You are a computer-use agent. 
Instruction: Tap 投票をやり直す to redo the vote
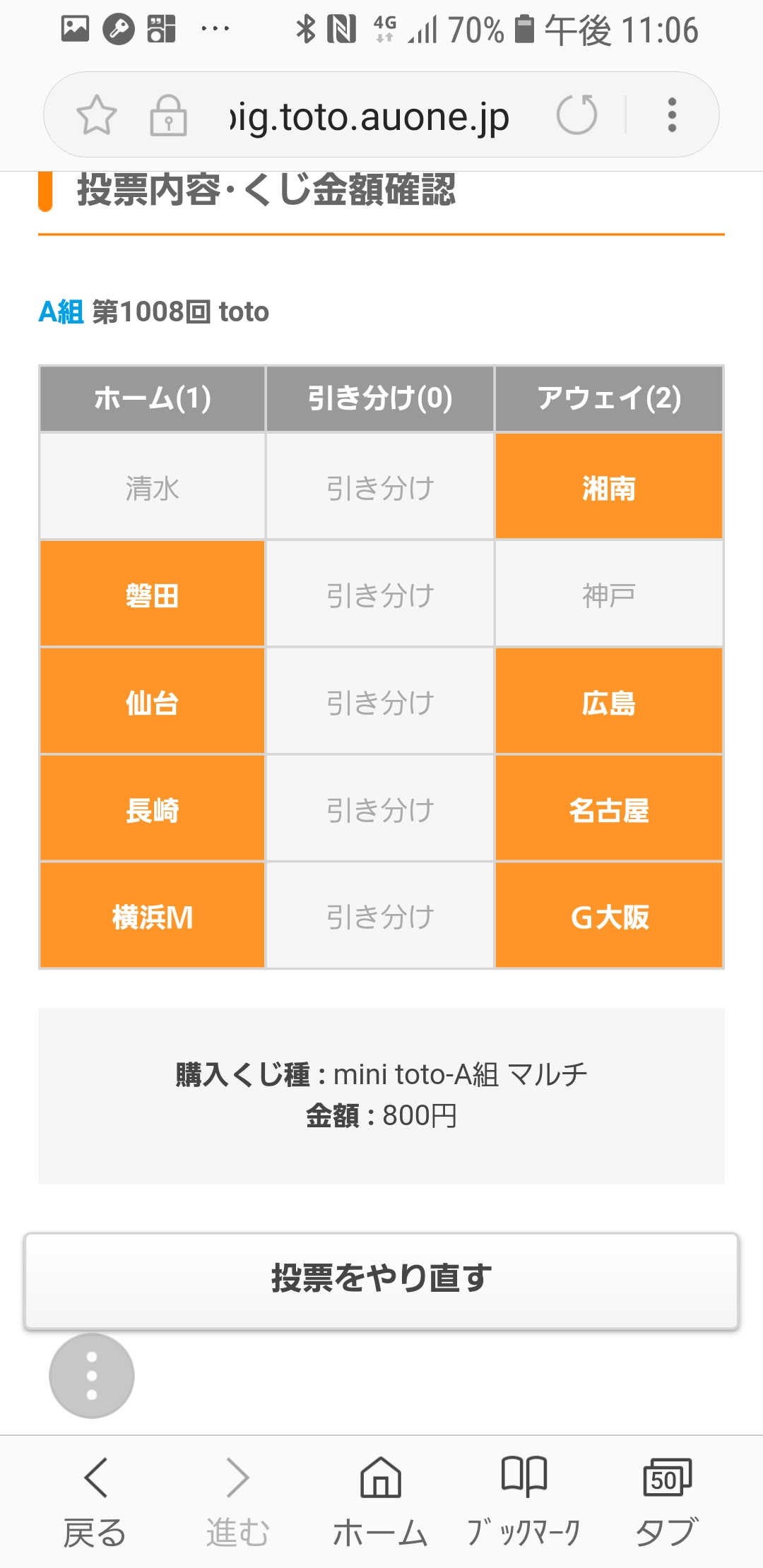(381, 1280)
